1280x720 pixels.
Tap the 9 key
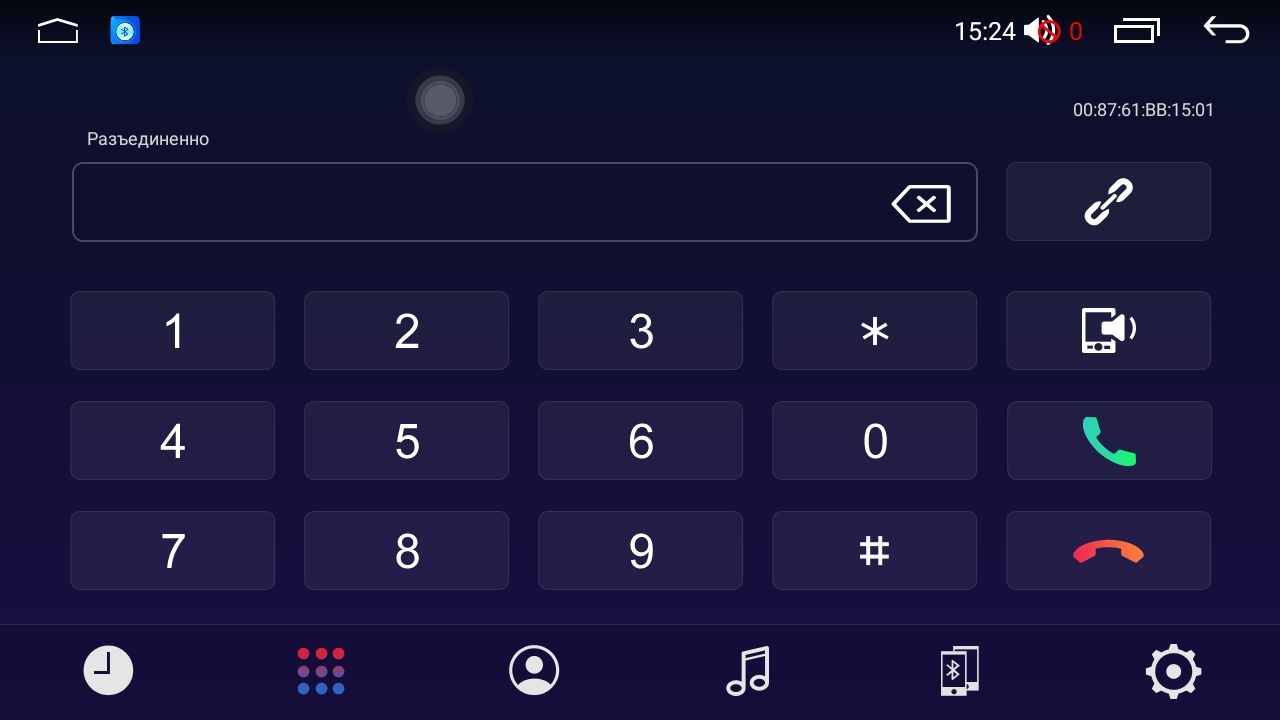(x=640, y=551)
